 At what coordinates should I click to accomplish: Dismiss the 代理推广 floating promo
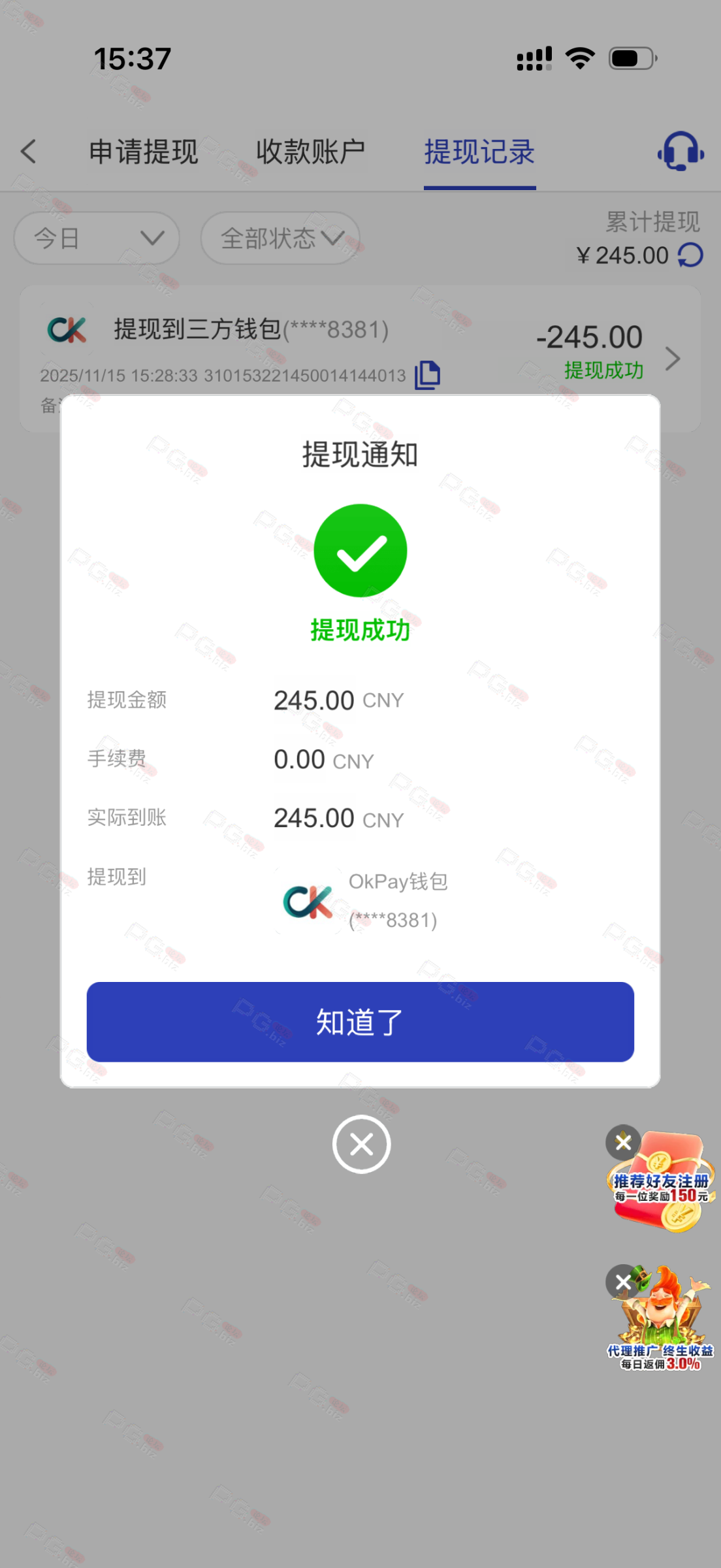pos(622,1282)
